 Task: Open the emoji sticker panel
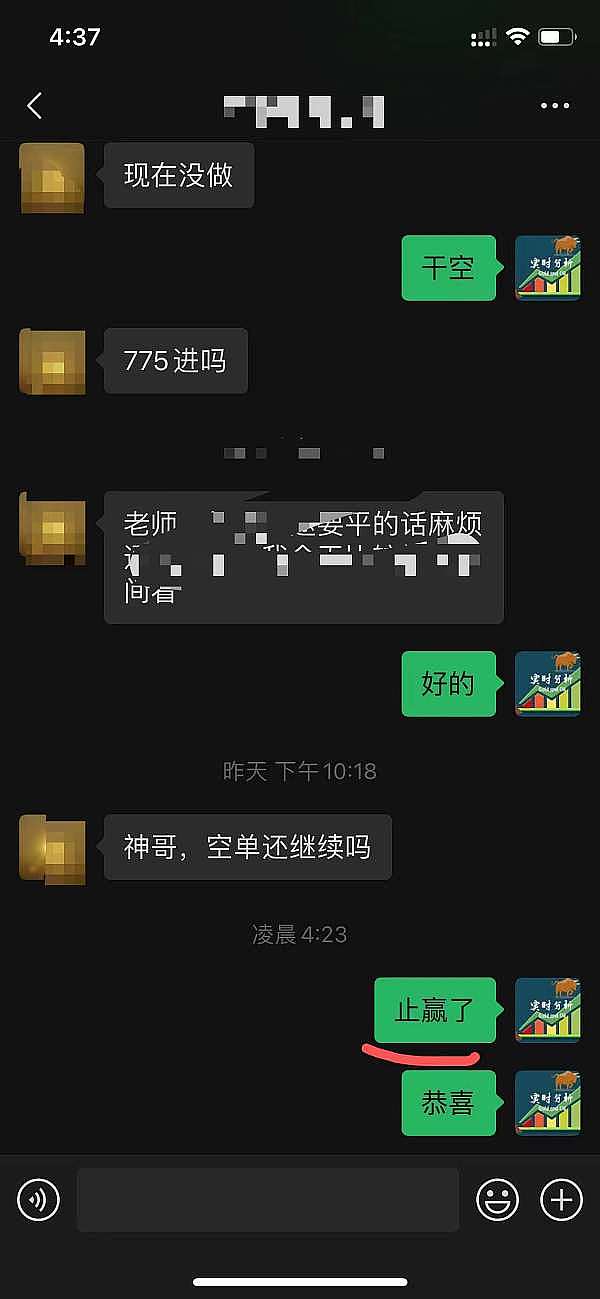click(x=497, y=1198)
